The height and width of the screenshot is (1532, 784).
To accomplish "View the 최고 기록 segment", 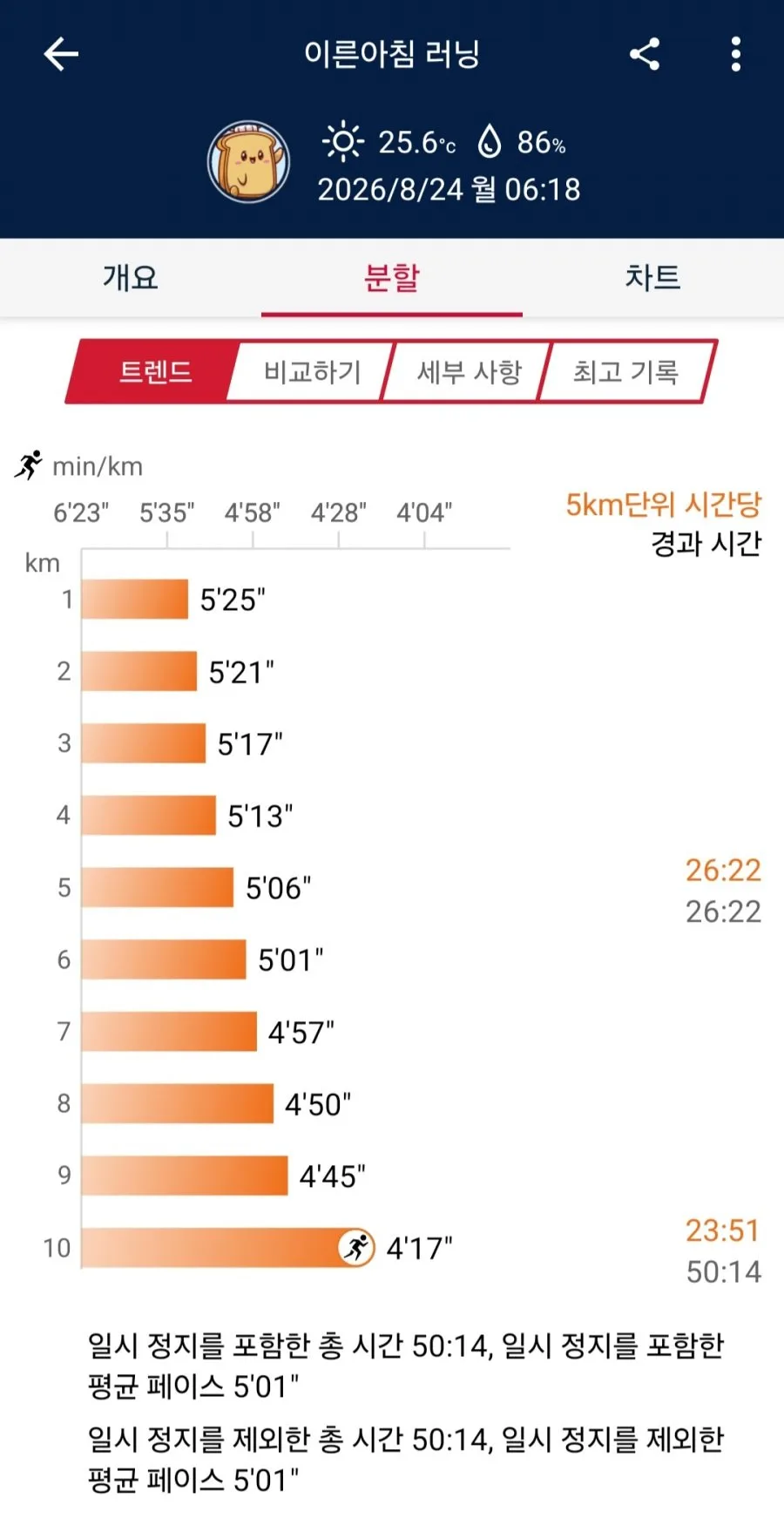I will pyautogui.click(x=625, y=372).
